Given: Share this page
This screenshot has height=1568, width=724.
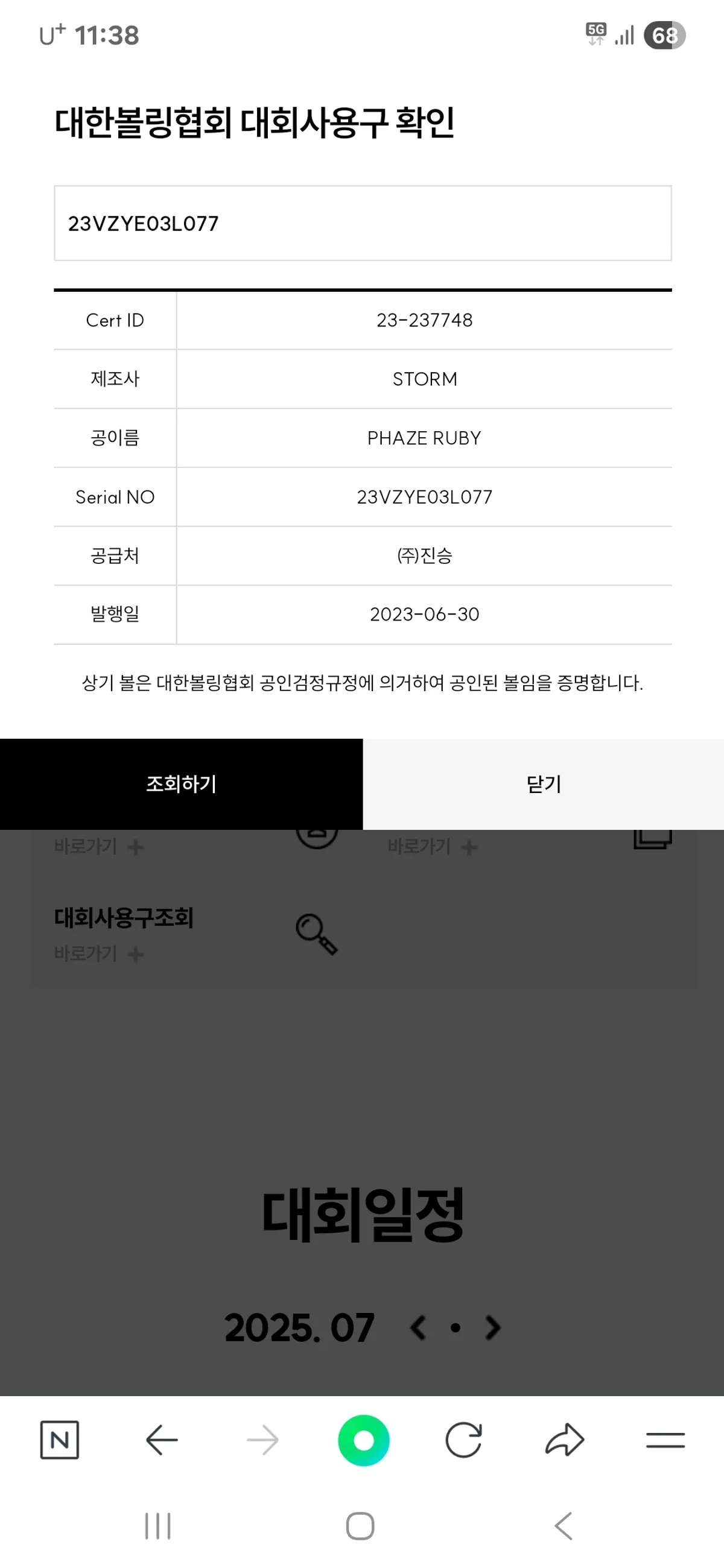Looking at the screenshot, I should click(x=565, y=1440).
